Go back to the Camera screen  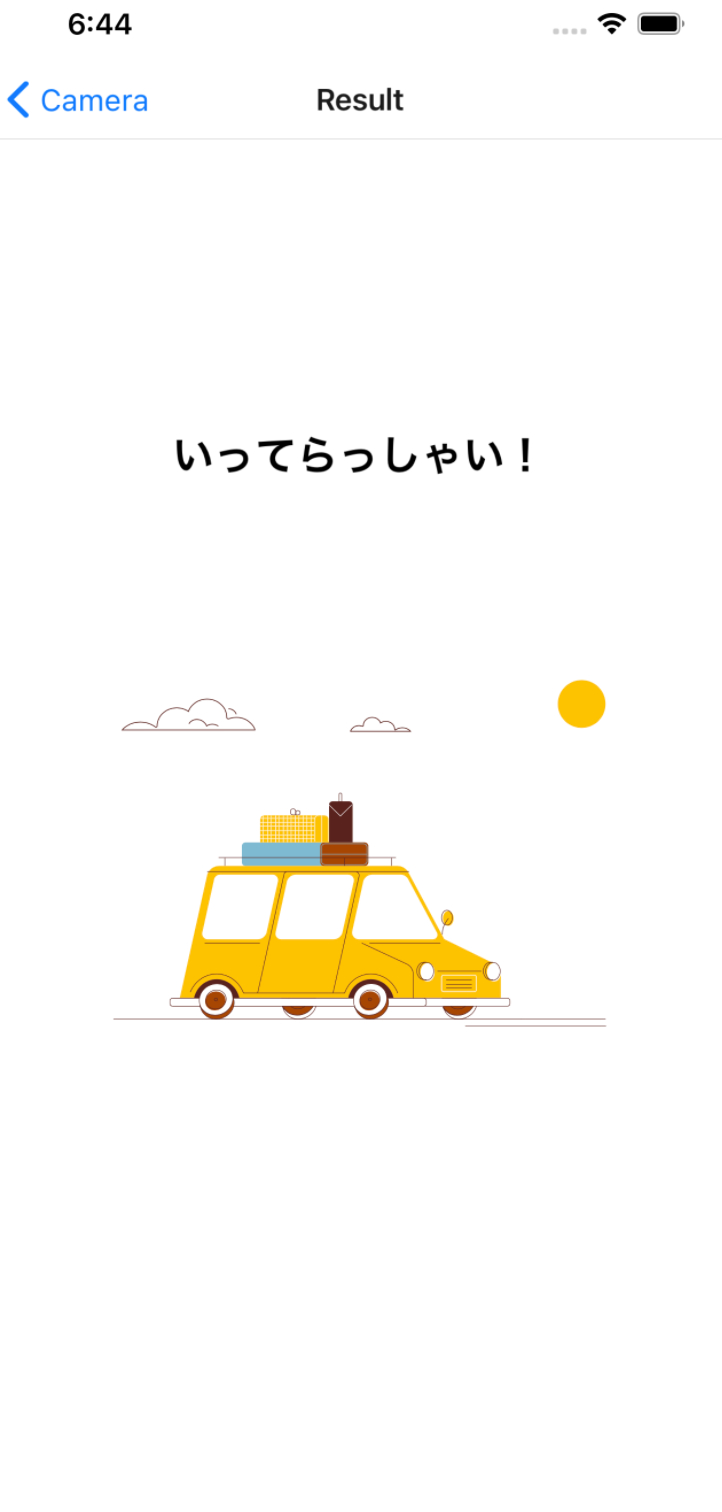(77, 100)
